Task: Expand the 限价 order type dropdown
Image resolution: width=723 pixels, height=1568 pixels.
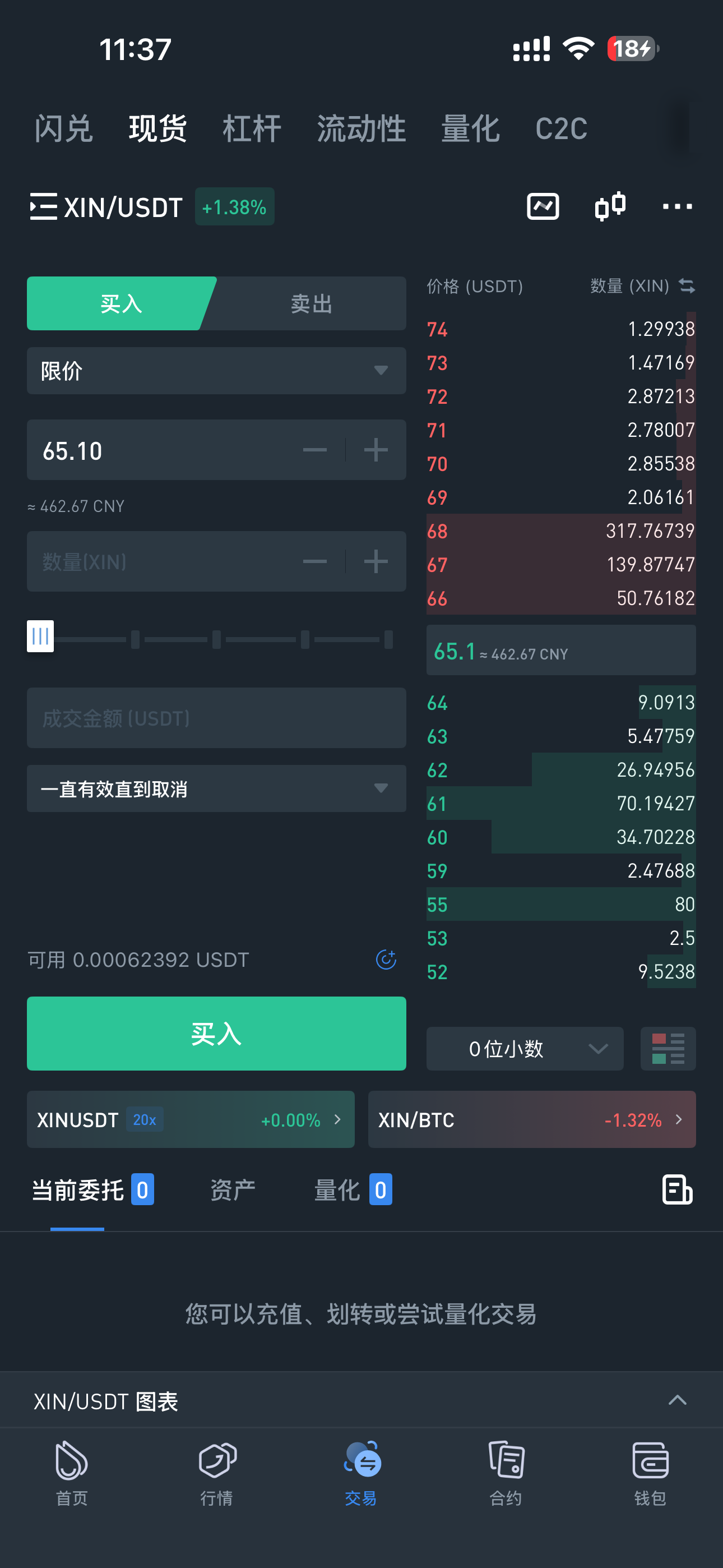Action: coord(216,371)
